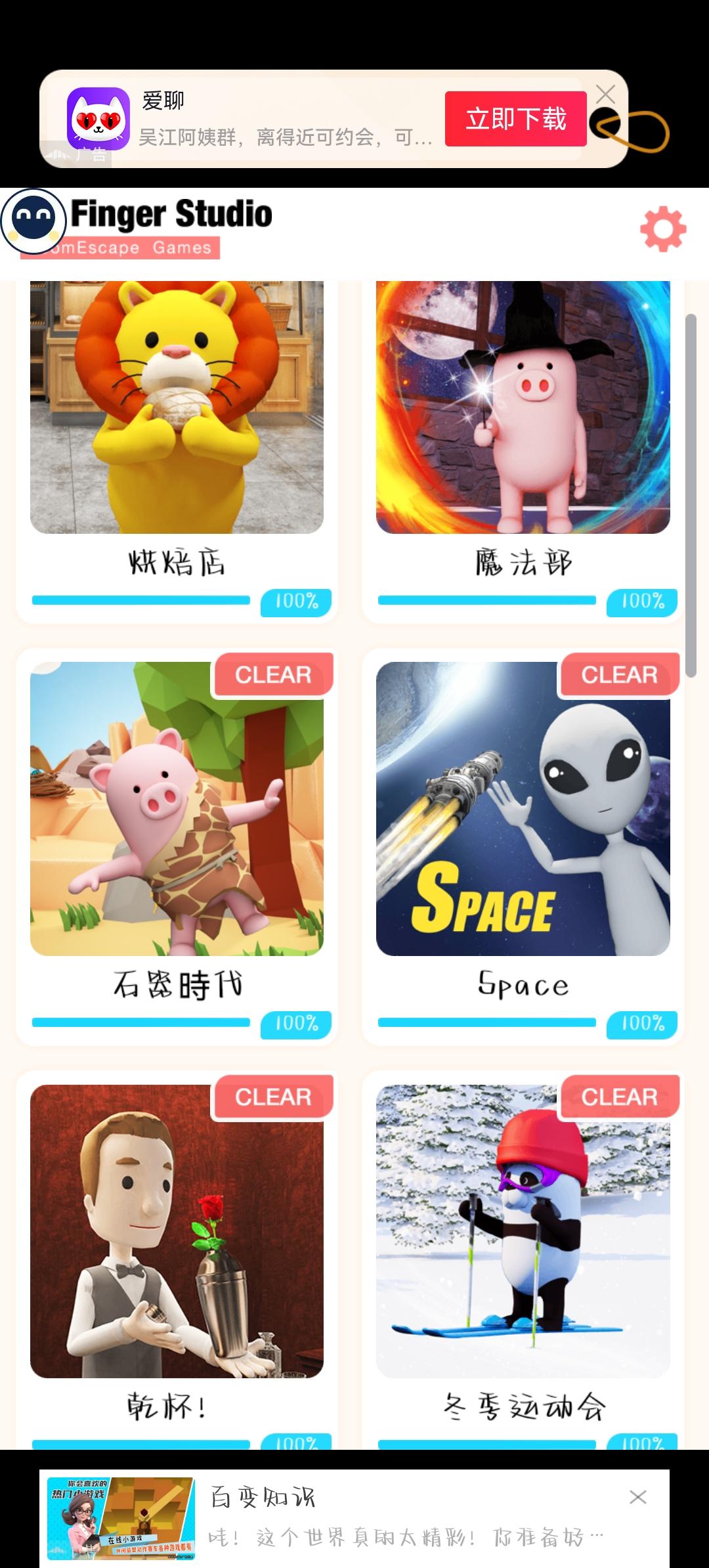Viewport: 709px width, 1568px height.
Task: Dismiss the top 爱聊 advertisement
Action: (x=605, y=95)
